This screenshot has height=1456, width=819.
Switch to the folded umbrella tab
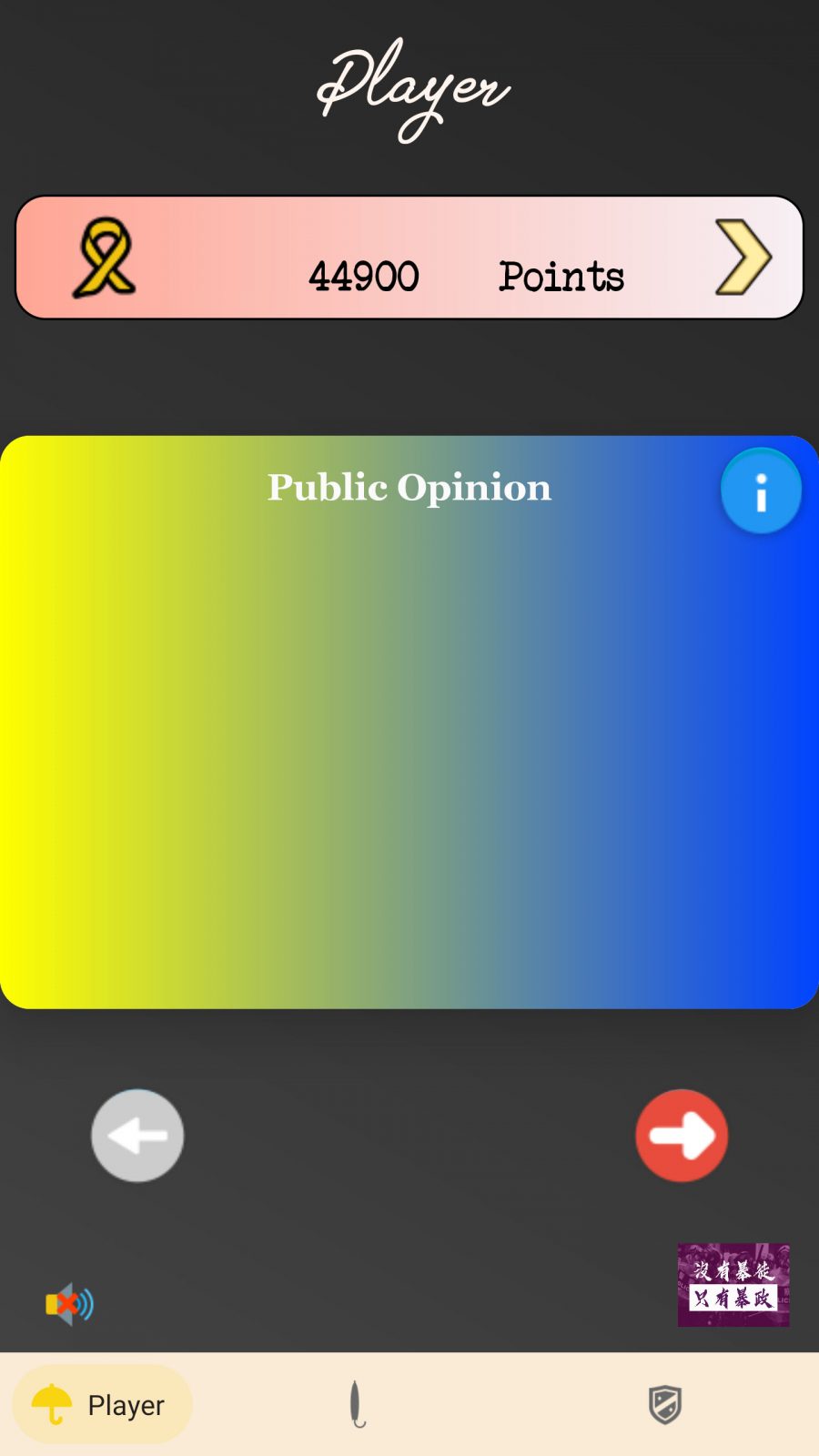pyautogui.click(x=357, y=1404)
